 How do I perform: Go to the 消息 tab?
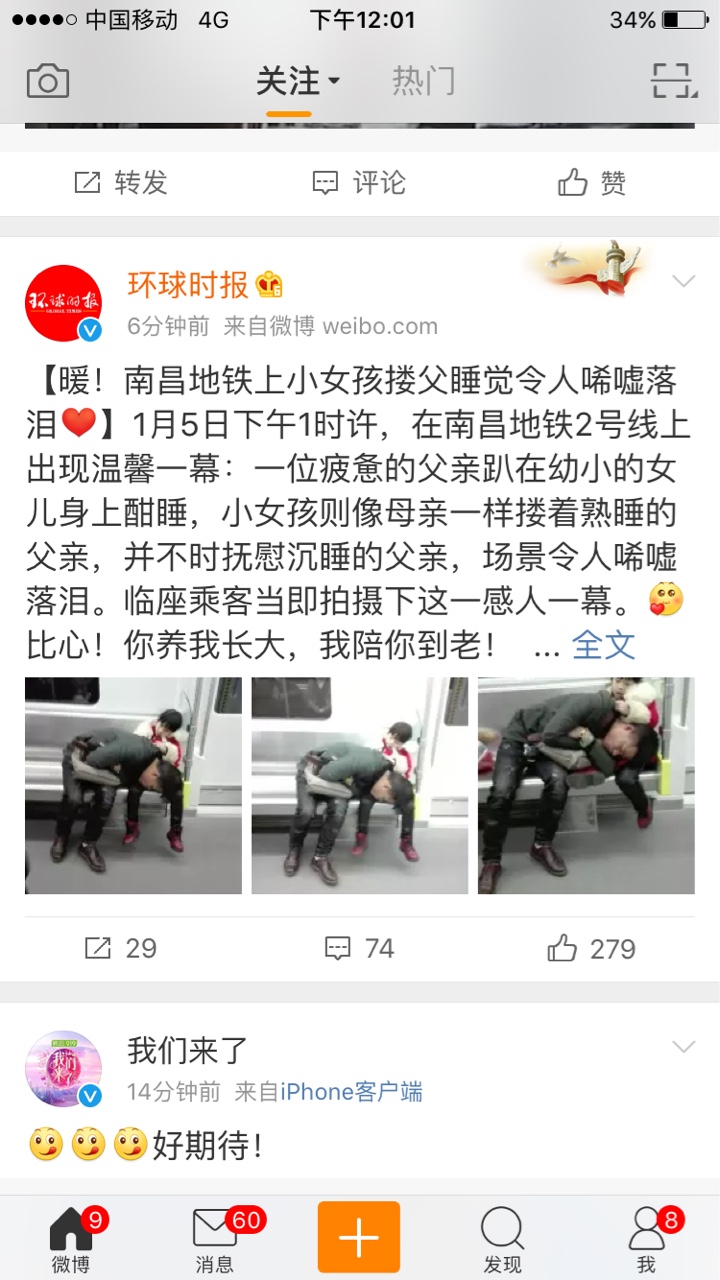click(215, 1240)
